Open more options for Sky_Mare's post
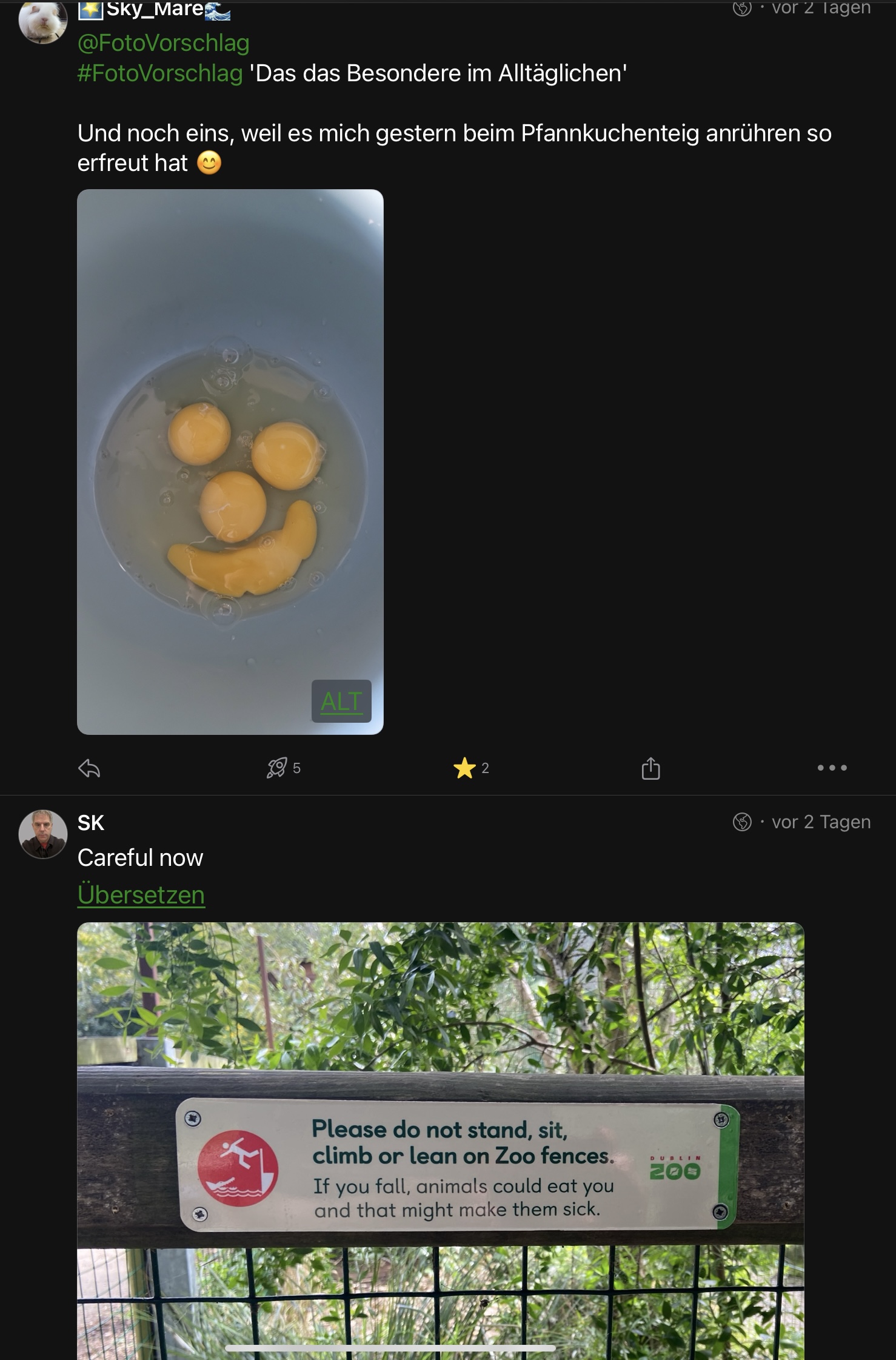 click(832, 768)
